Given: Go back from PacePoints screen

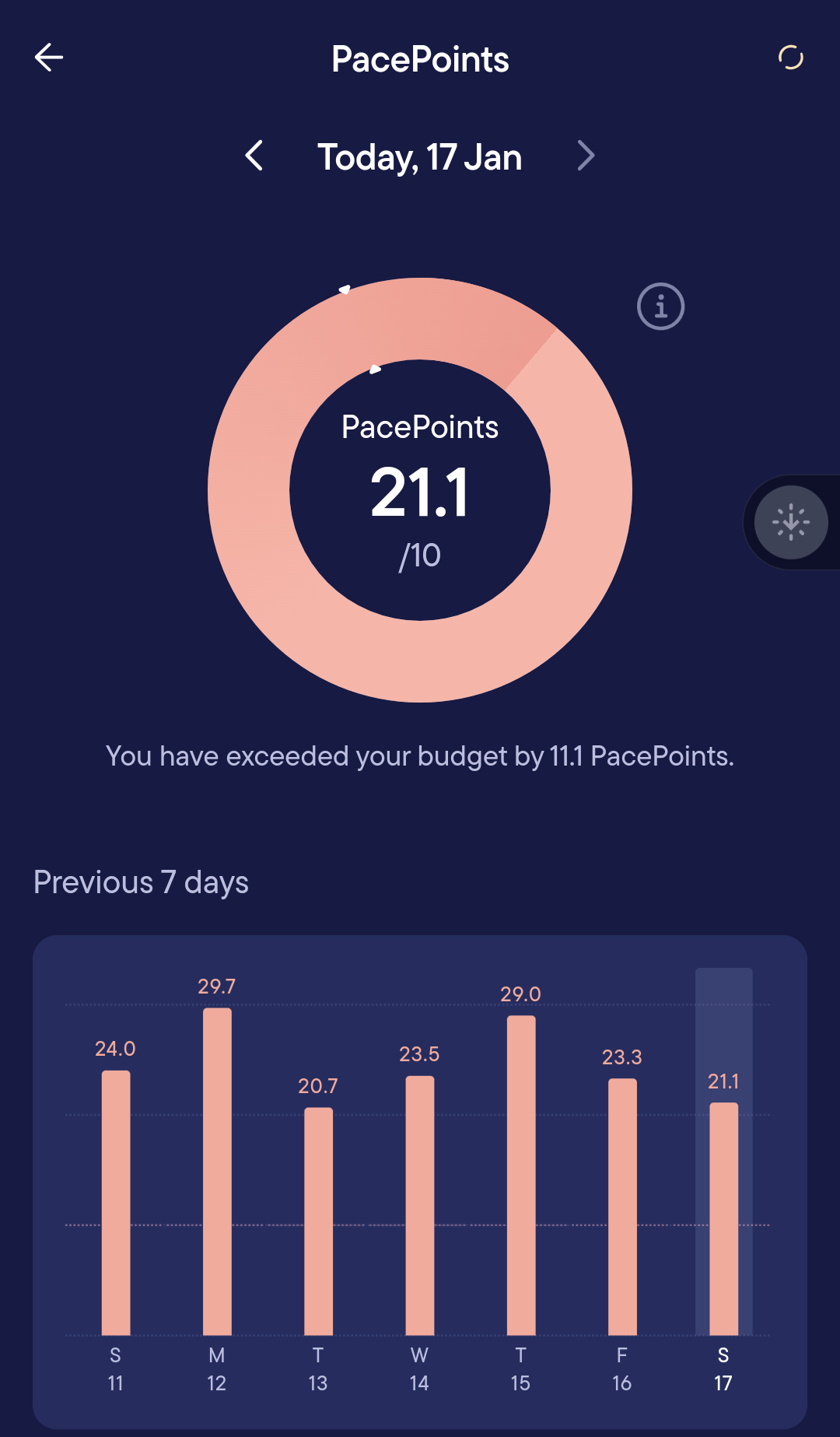Looking at the screenshot, I should point(49,58).
